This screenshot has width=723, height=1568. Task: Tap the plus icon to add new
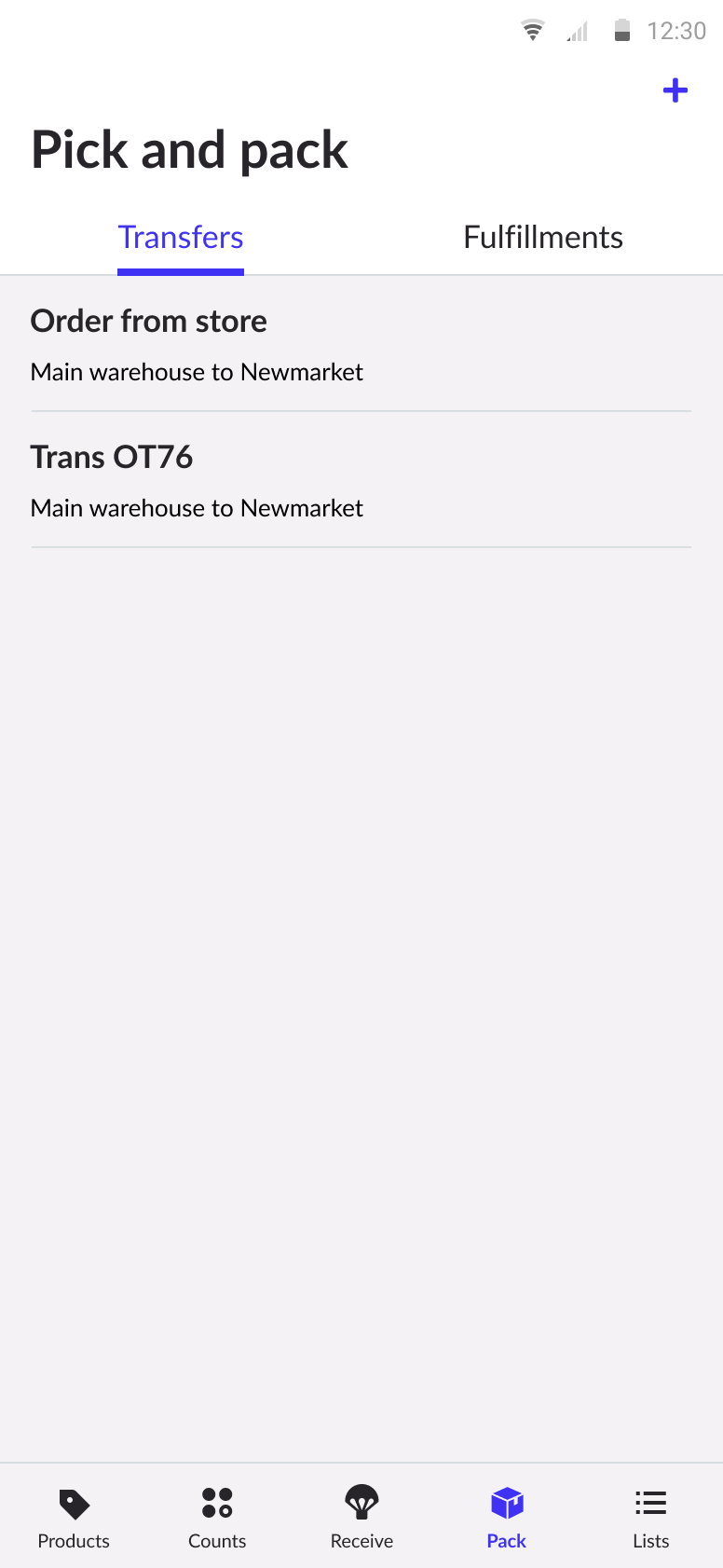click(675, 90)
